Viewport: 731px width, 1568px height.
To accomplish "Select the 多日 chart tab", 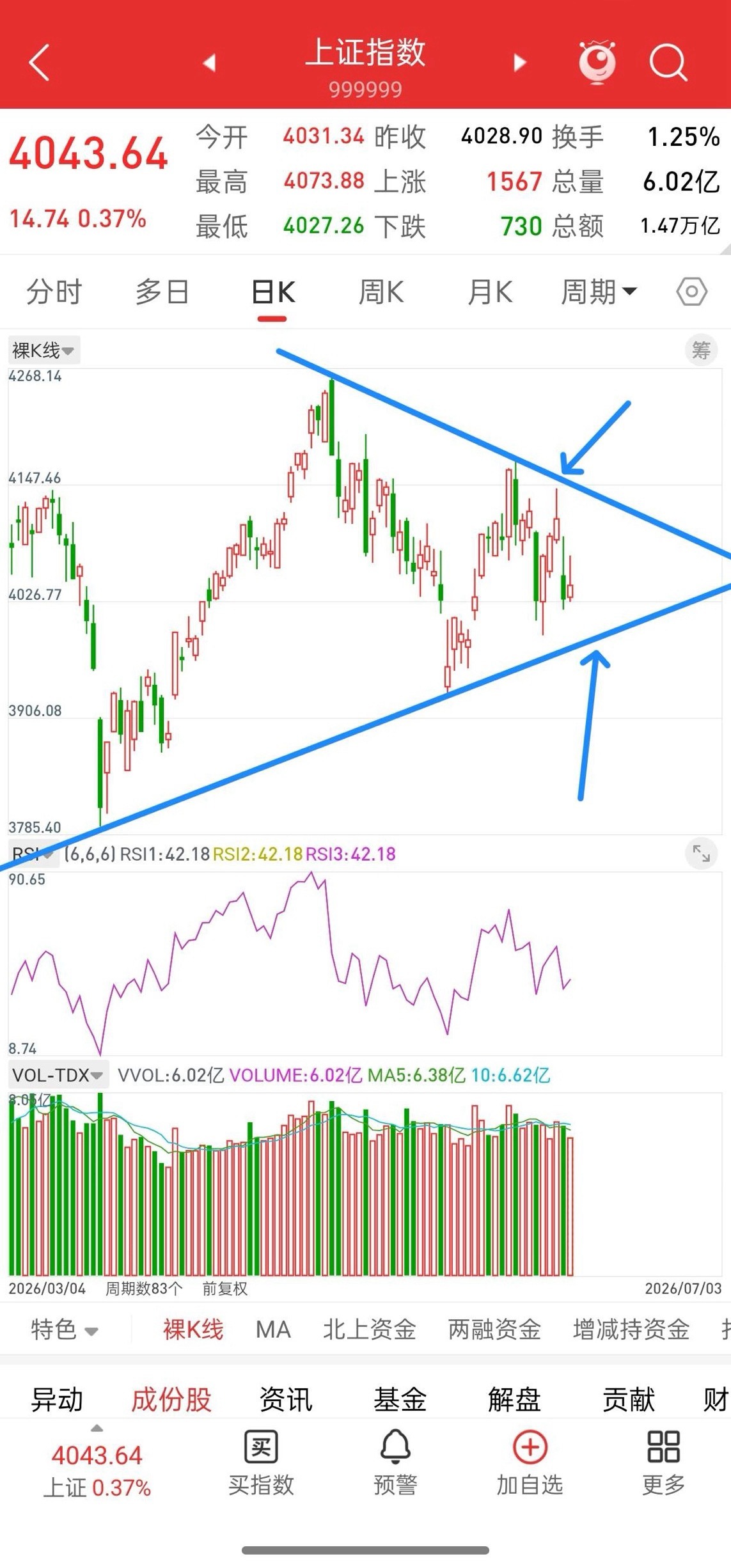I will tap(162, 292).
